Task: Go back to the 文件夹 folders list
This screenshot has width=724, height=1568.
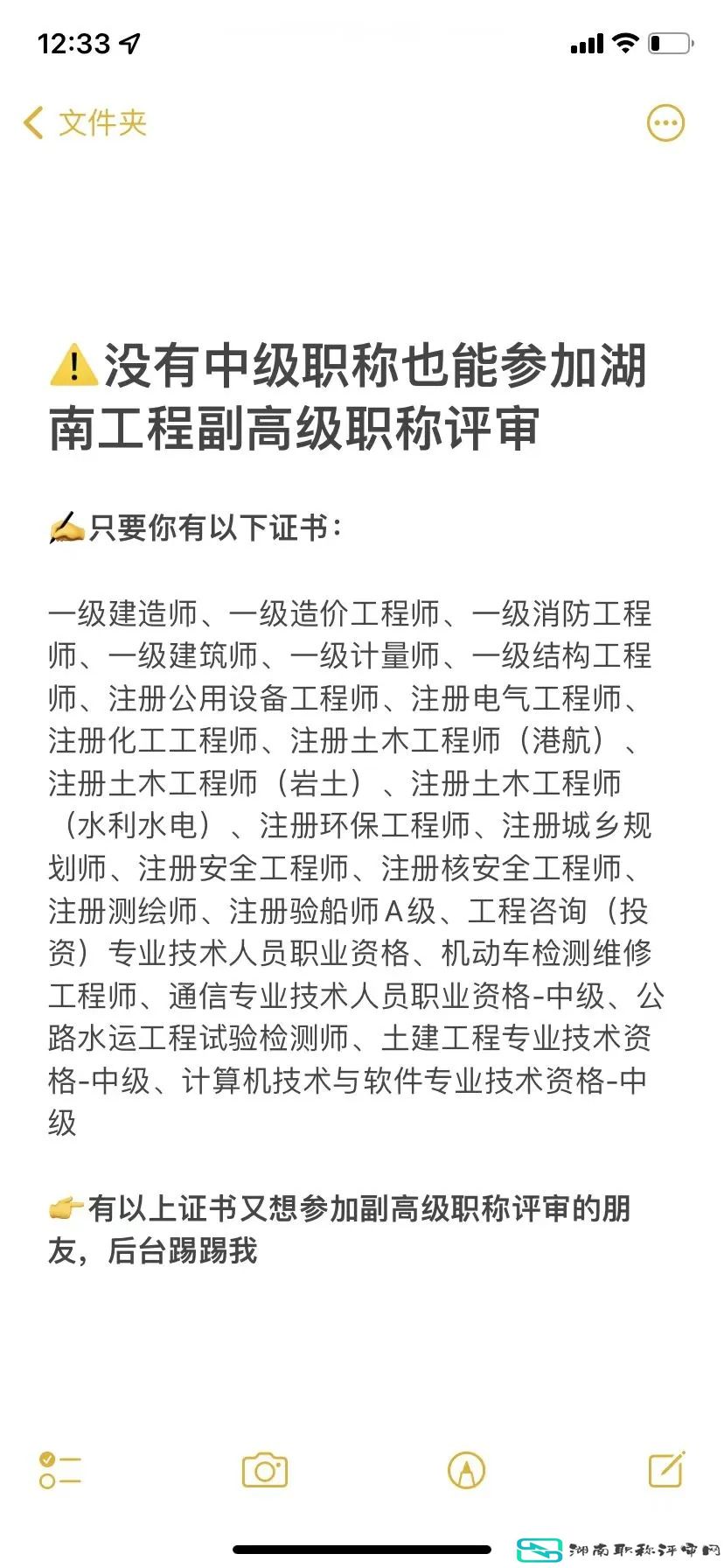Action: click(x=85, y=123)
